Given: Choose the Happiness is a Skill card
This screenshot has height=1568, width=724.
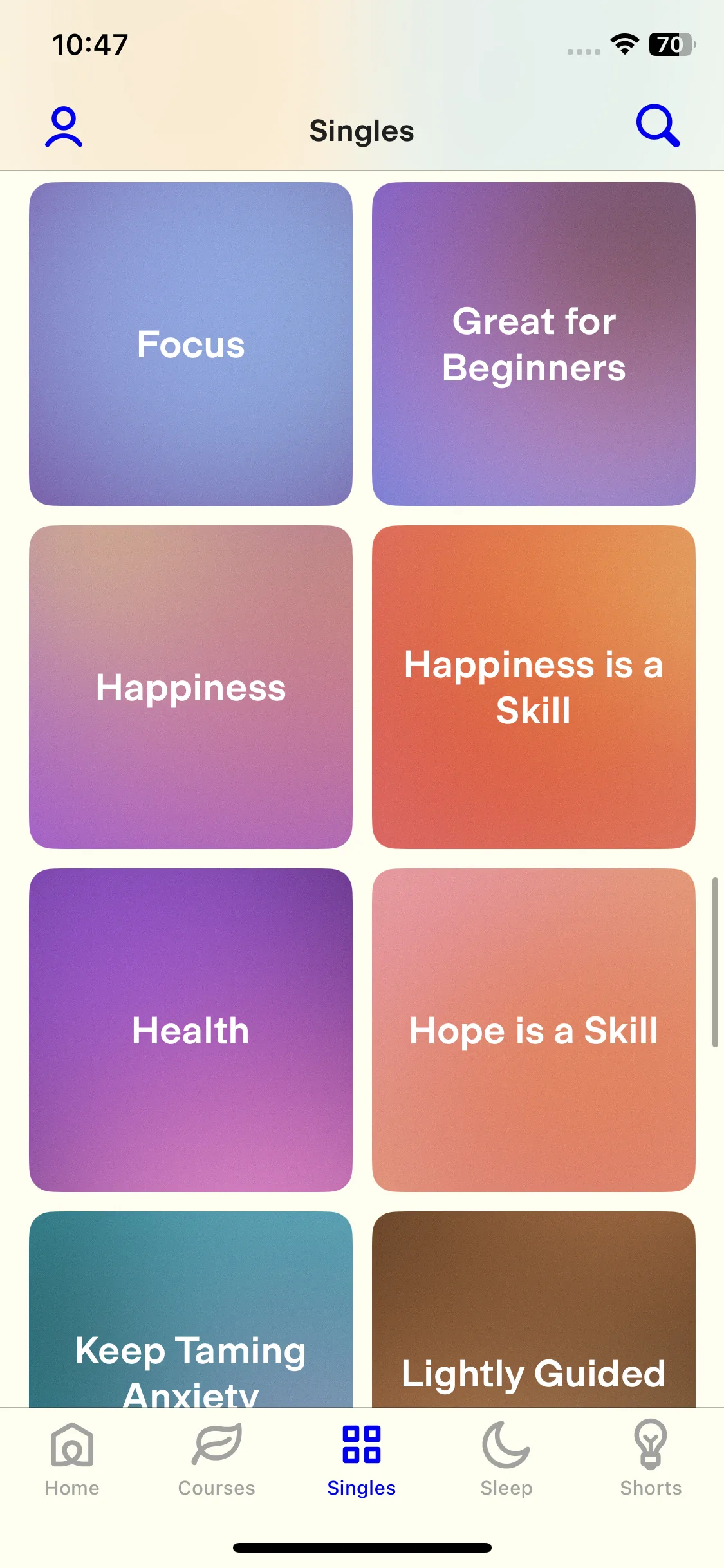Looking at the screenshot, I should point(534,687).
